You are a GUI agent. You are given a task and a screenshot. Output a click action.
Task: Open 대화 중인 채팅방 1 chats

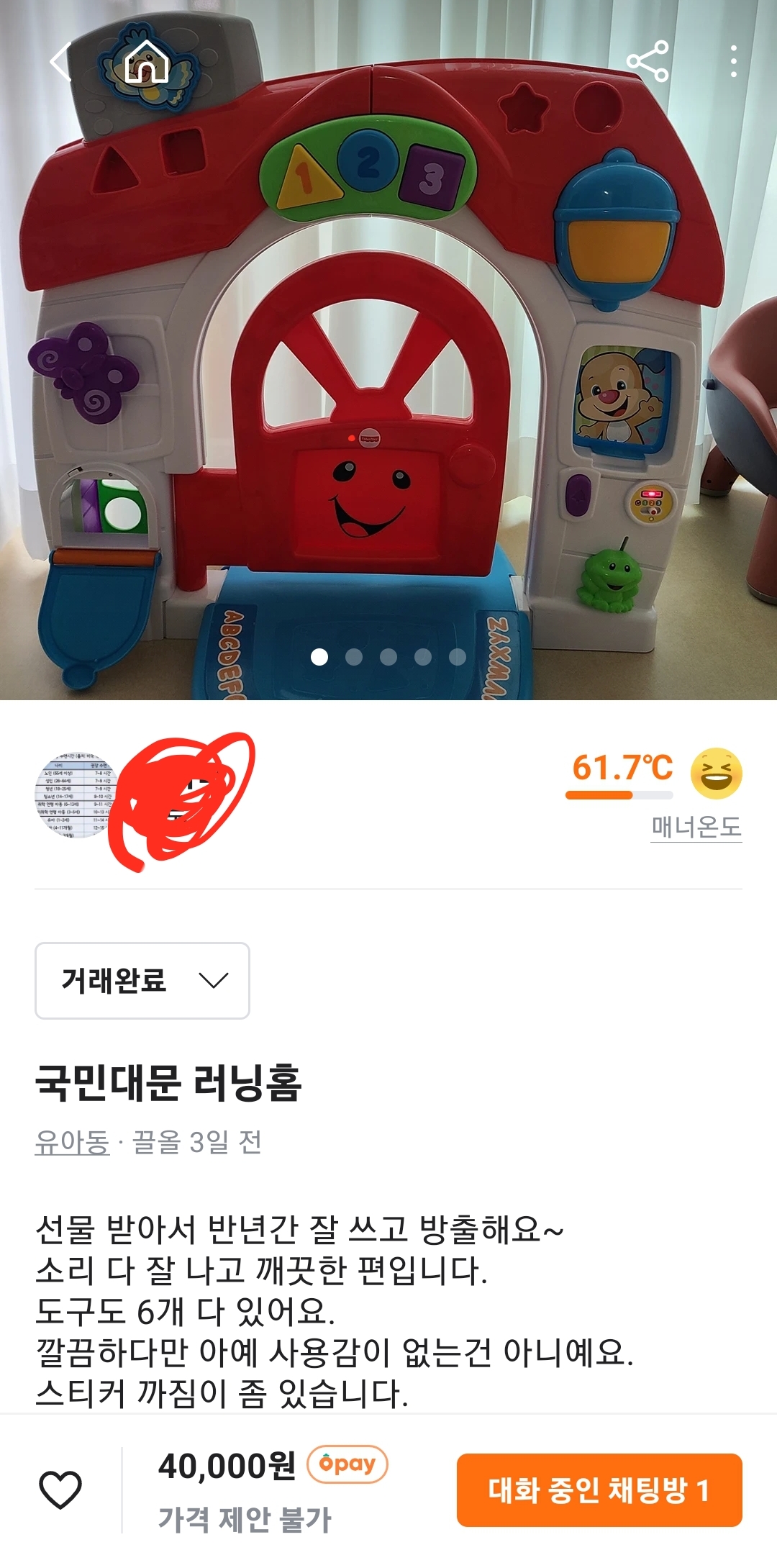pyautogui.click(x=599, y=1490)
